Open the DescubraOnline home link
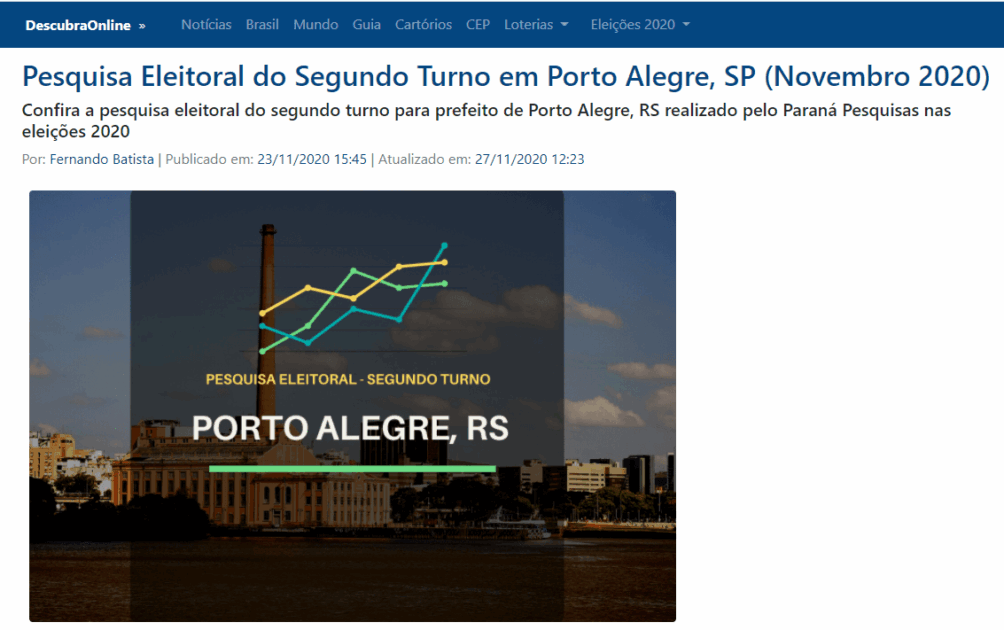This screenshot has width=1004, height=630. [85, 25]
